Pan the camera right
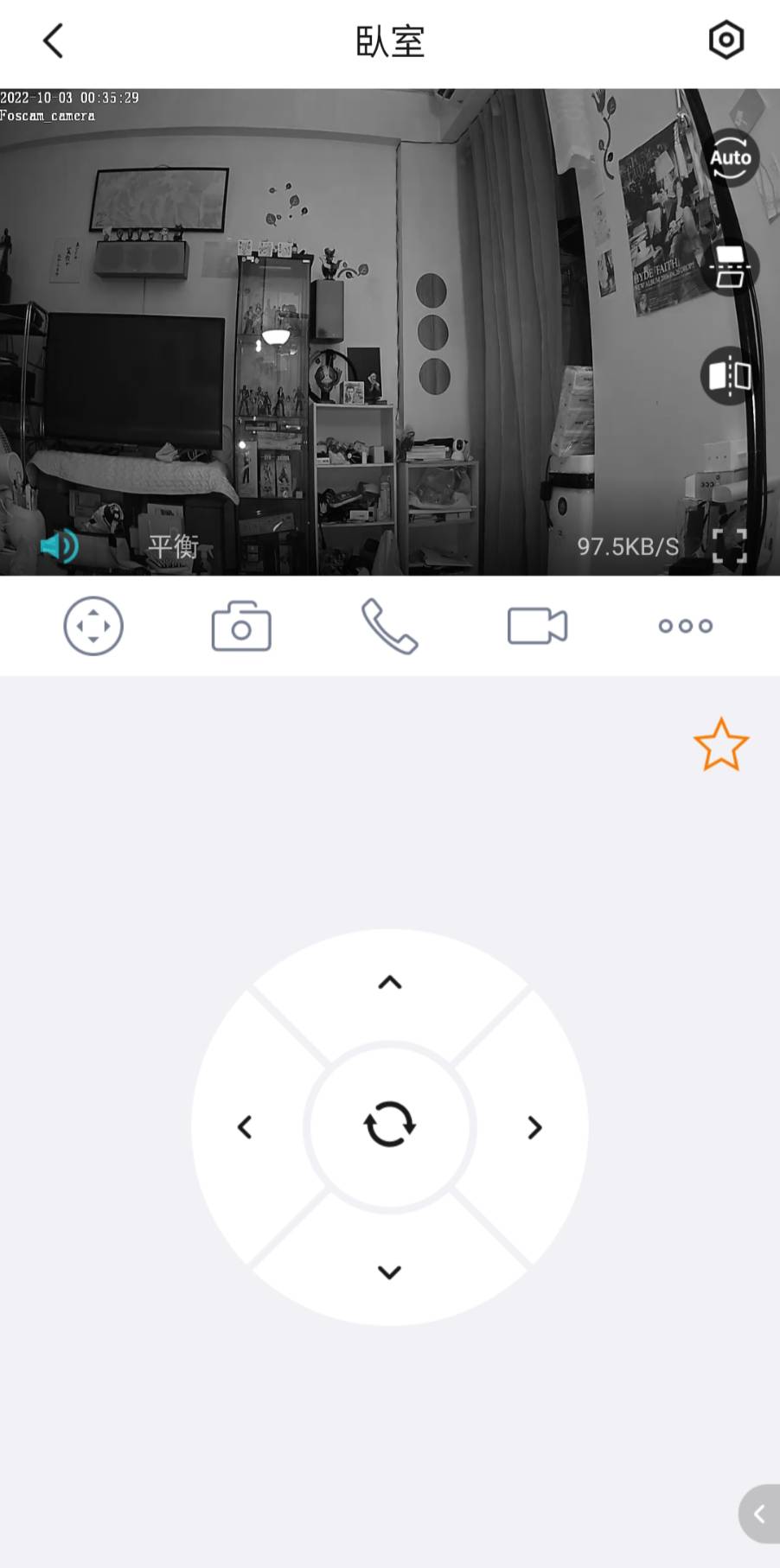The image size is (780, 1568). point(534,1127)
